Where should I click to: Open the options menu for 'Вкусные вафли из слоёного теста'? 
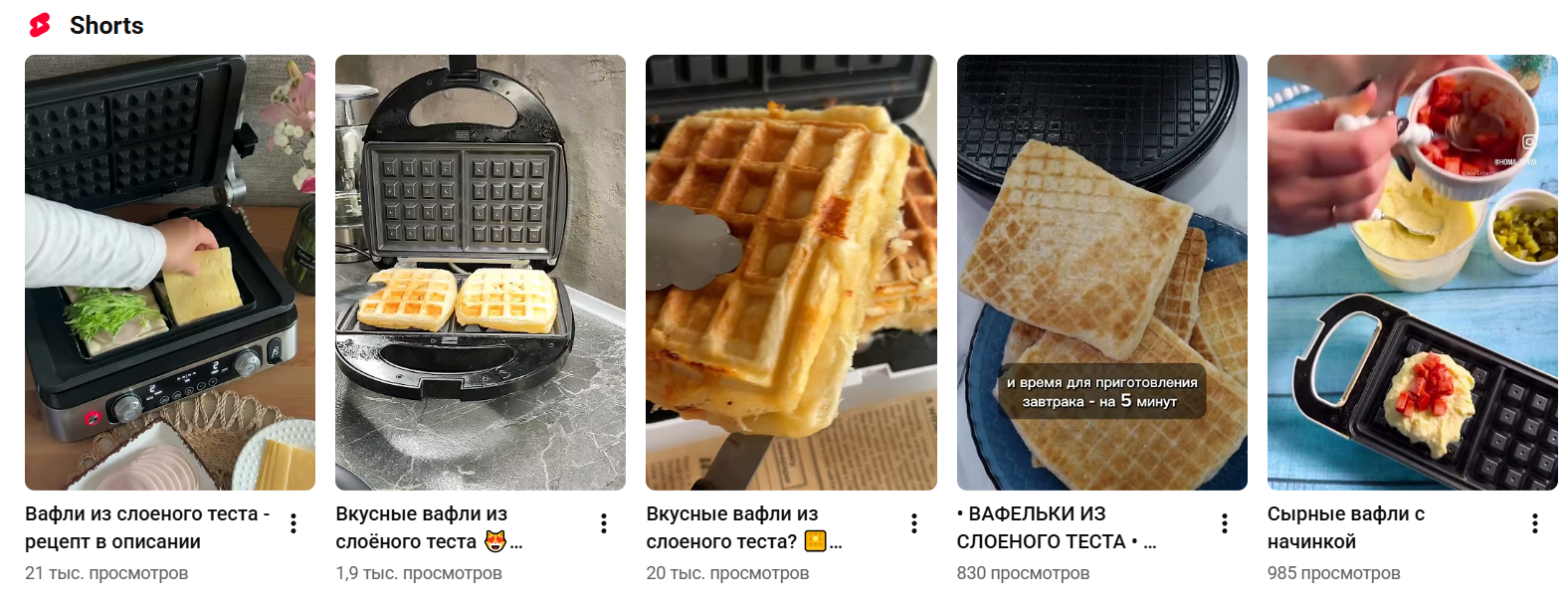(604, 523)
